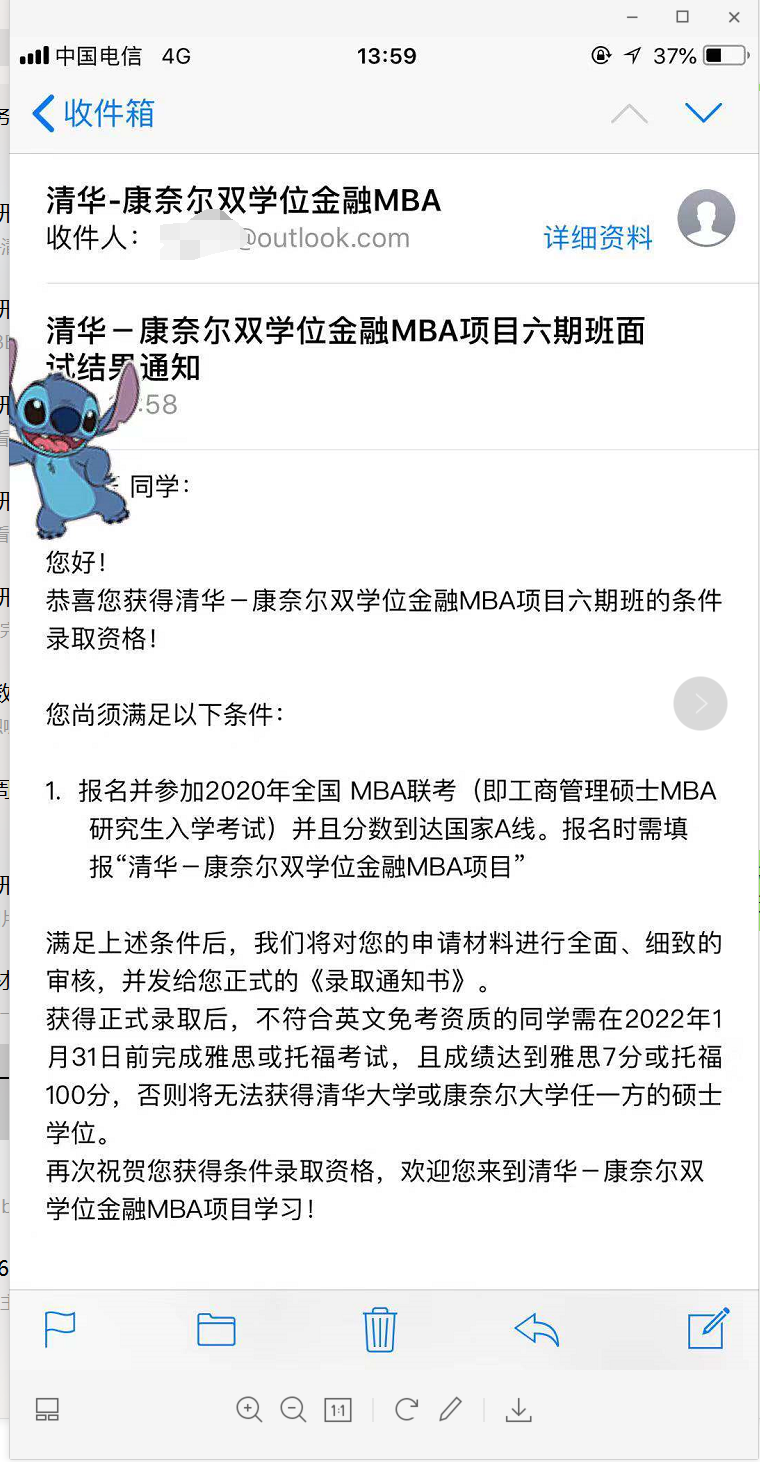Rotate the image
Image resolution: width=760 pixels, height=1462 pixels.
coord(406,1410)
